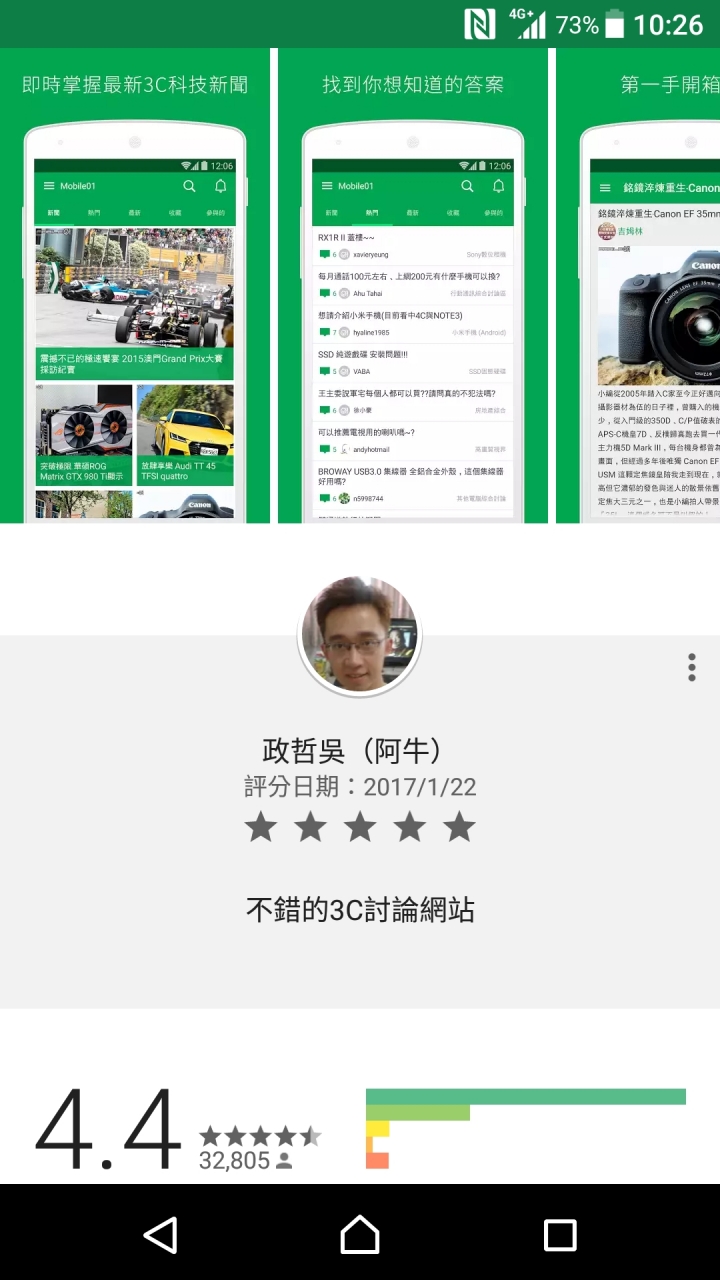The height and width of the screenshot is (1280, 720).
Task: Go to the home screen
Action: pyautogui.click(x=360, y=1234)
